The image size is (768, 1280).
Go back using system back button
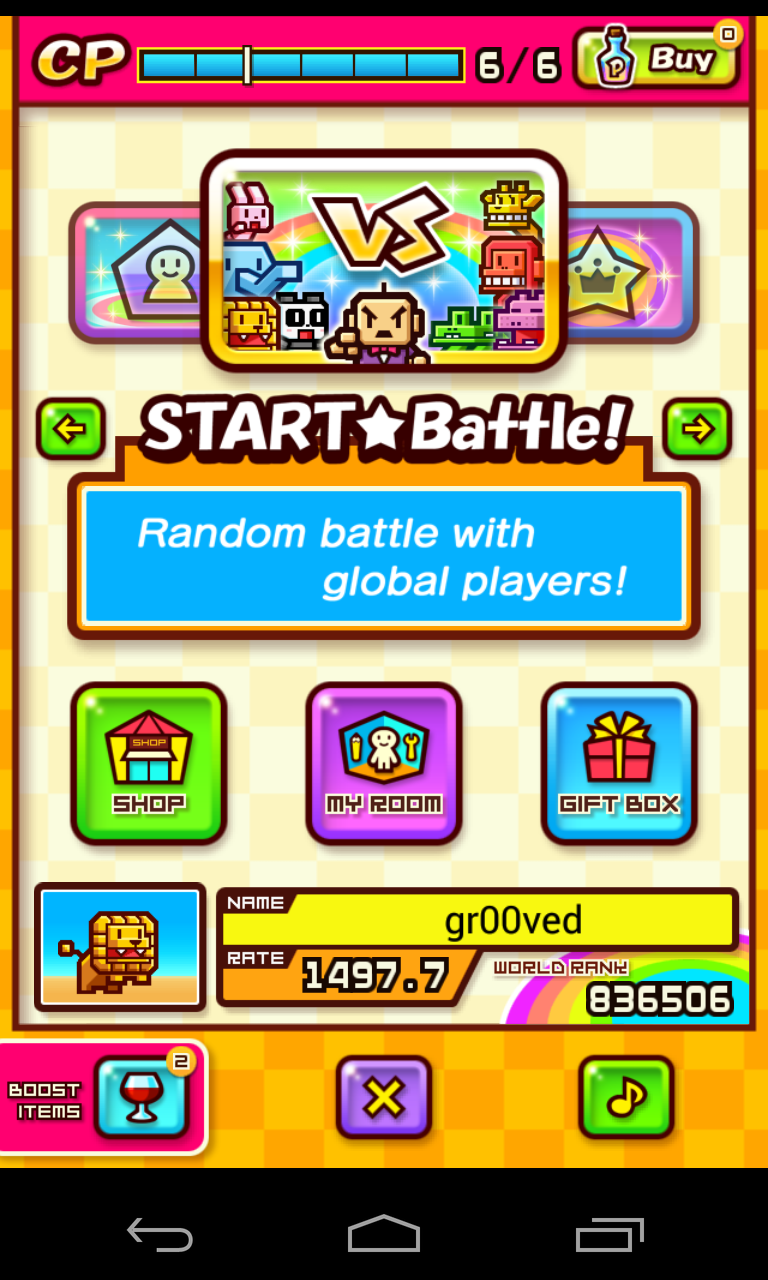[160, 1234]
